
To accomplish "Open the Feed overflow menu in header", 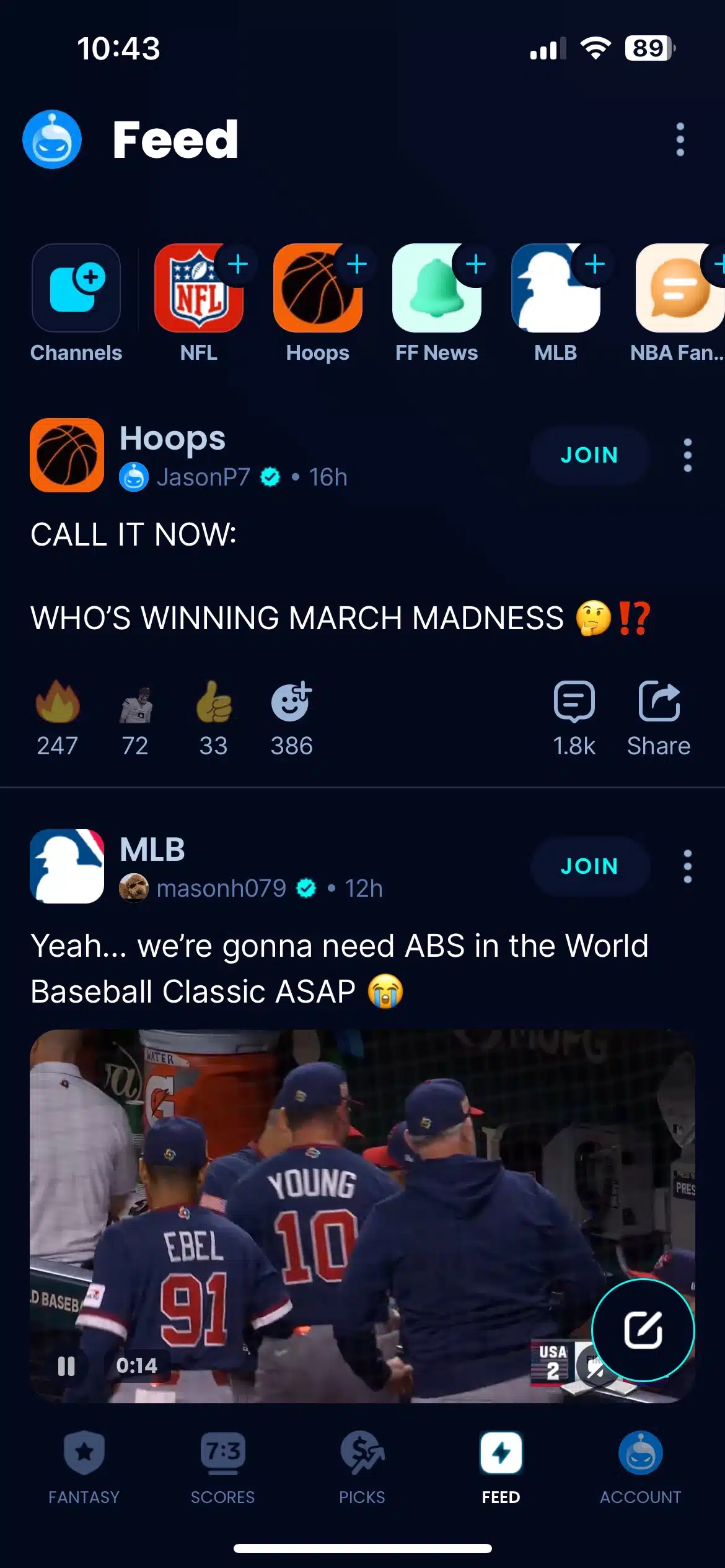I will (x=680, y=139).
